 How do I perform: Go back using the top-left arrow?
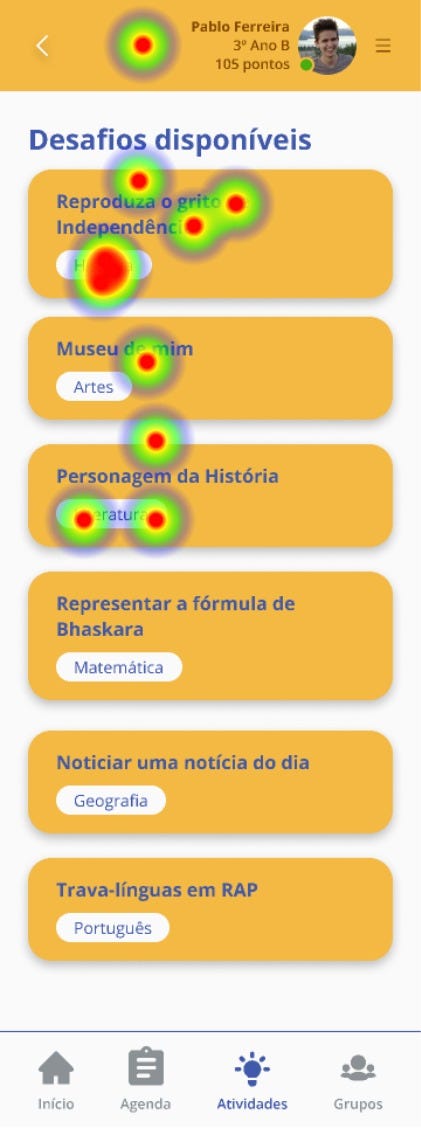point(42,46)
